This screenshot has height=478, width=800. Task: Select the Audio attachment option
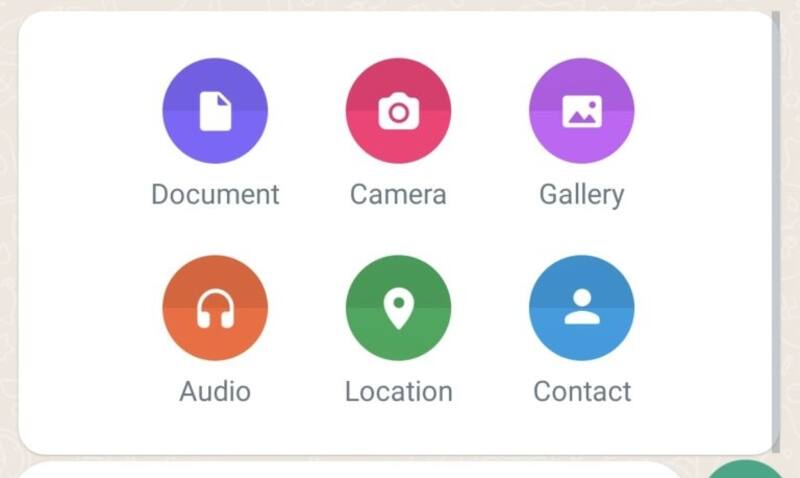click(x=215, y=307)
